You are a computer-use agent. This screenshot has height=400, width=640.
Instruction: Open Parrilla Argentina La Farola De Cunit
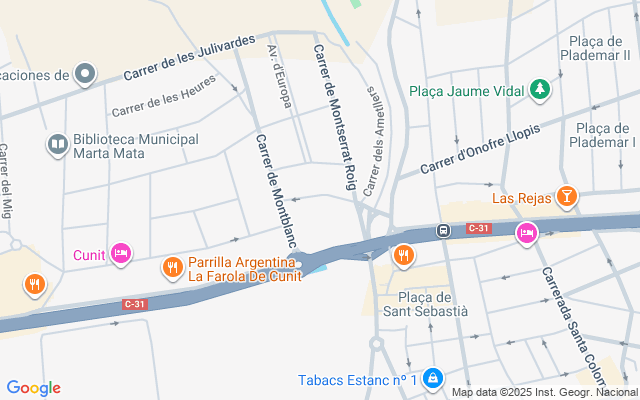pyautogui.click(x=173, y=267)
